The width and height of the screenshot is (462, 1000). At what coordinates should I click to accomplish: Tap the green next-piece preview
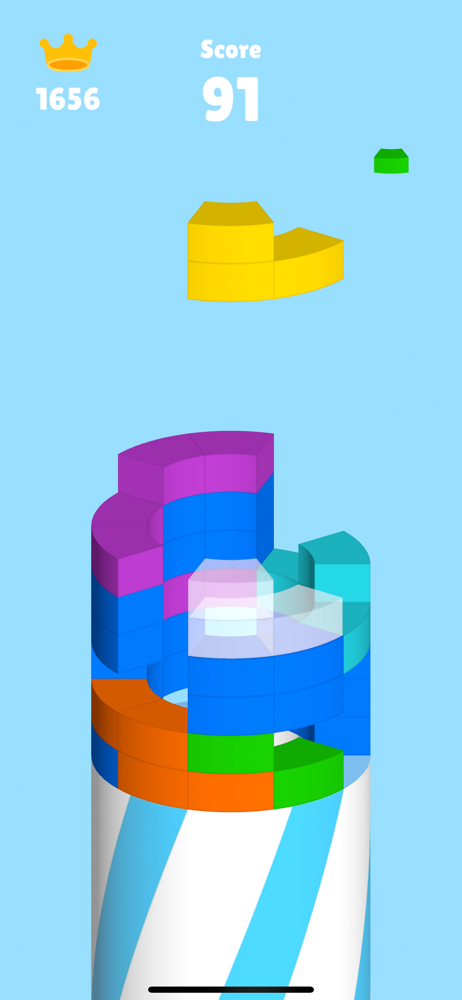[391, 161]
